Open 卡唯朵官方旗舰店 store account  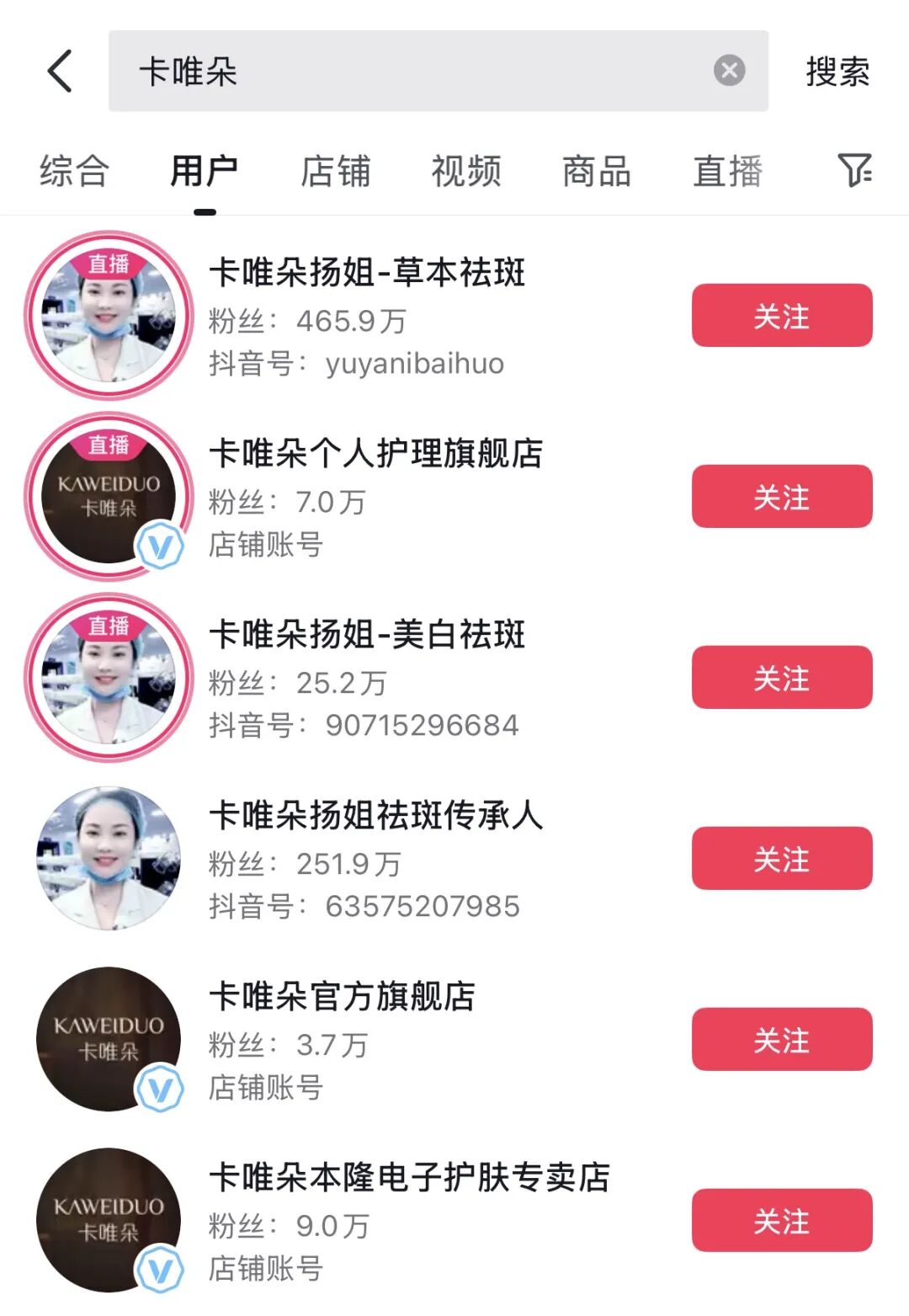(x=342, y=997)
